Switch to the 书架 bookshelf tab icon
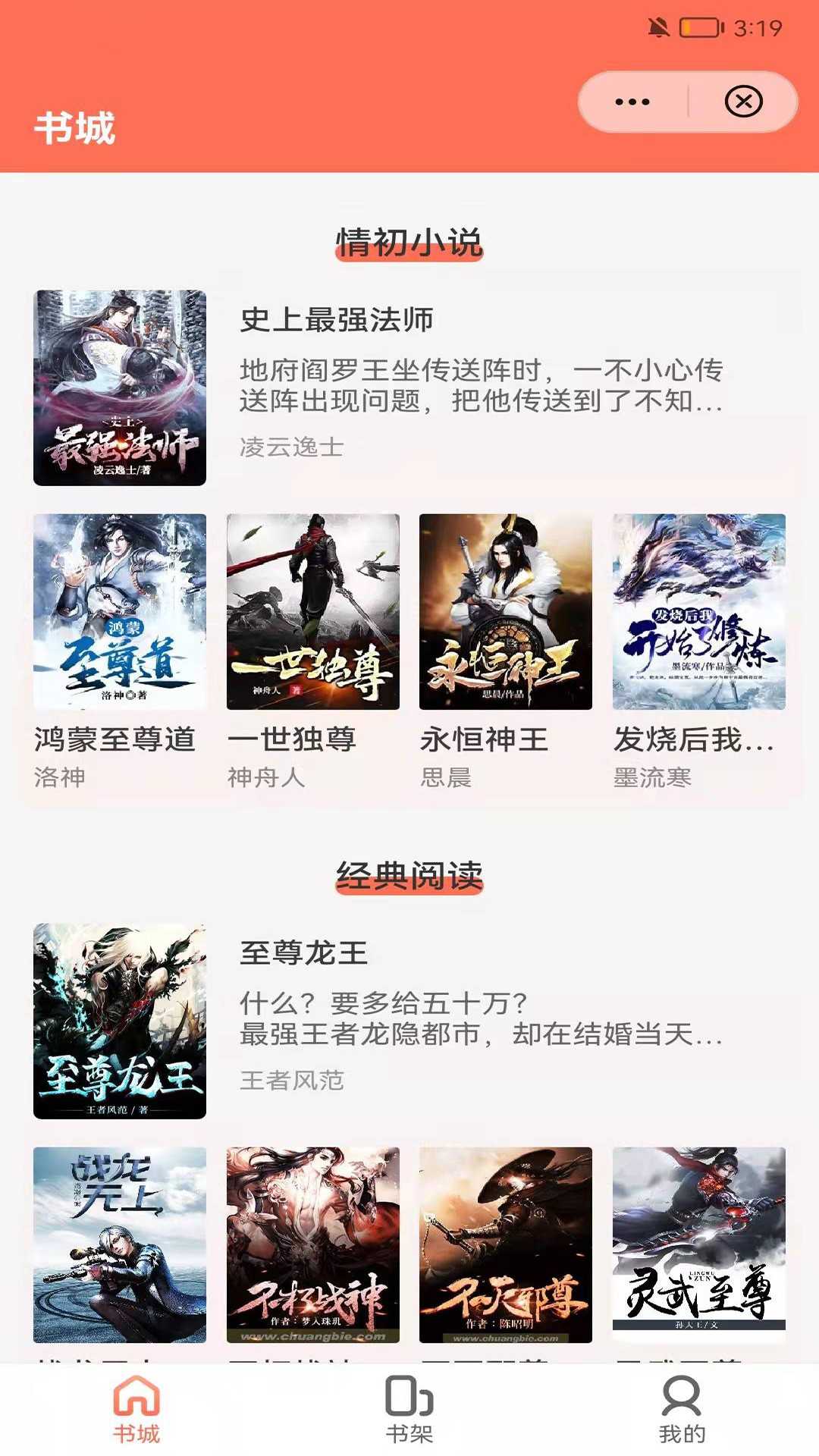 pos(409,1404)
